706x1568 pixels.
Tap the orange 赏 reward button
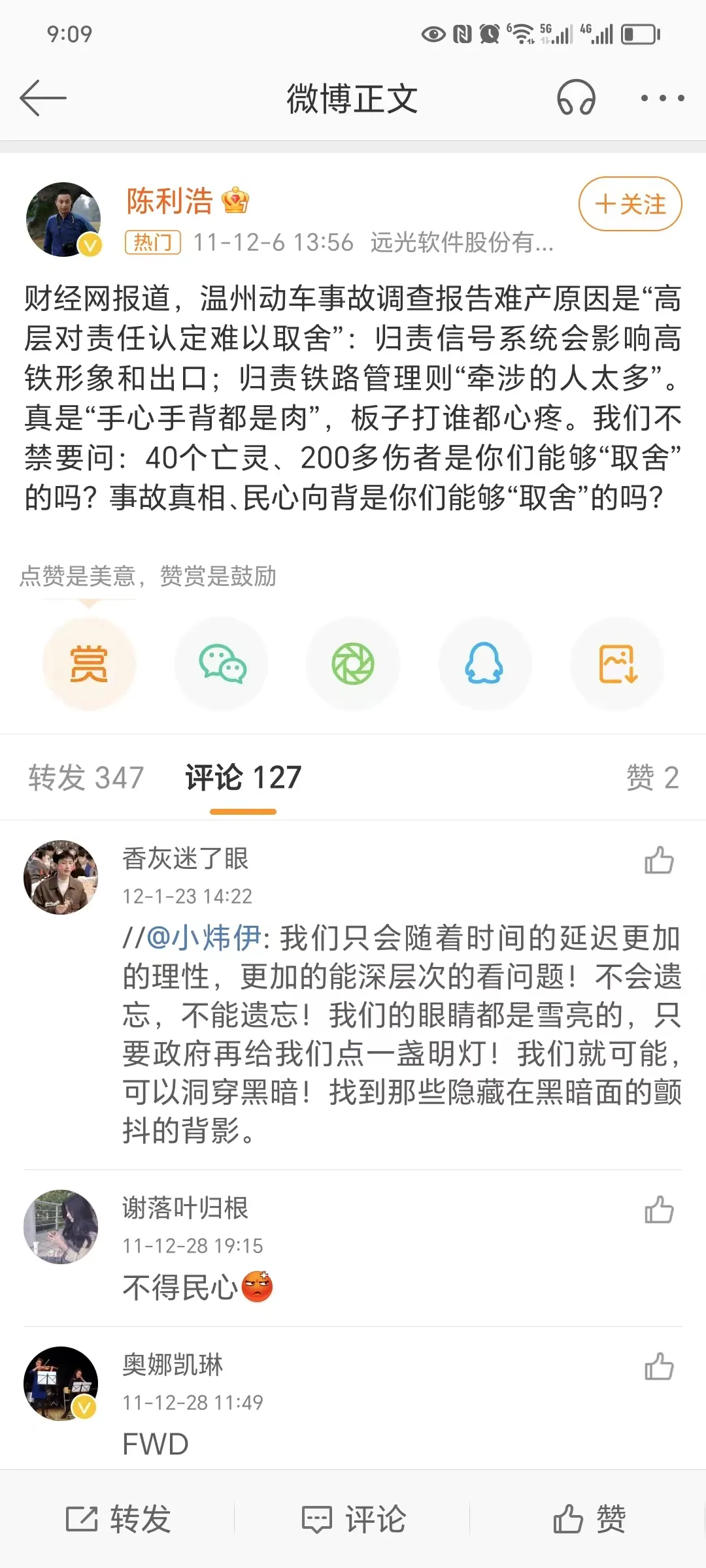89,664
